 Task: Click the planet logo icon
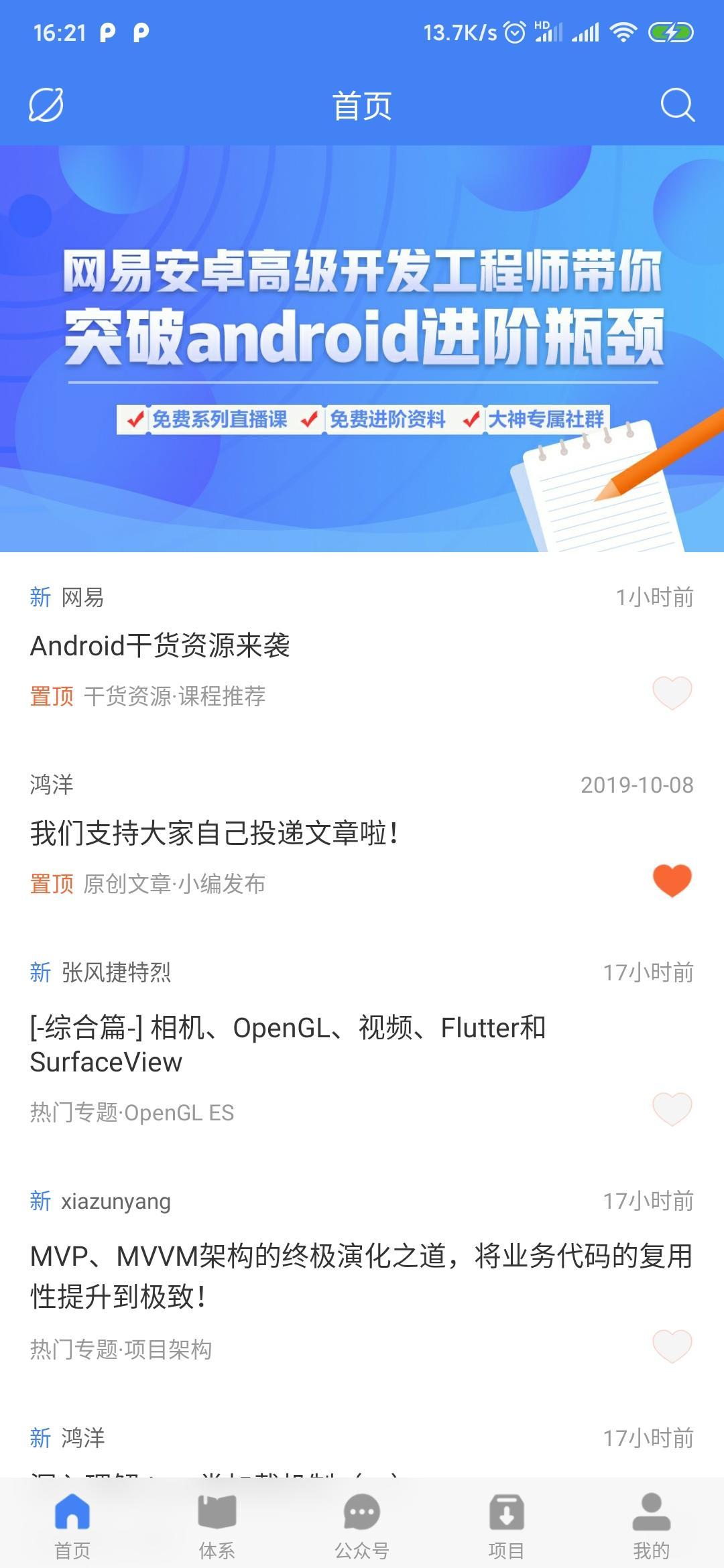tap(47, 106)
